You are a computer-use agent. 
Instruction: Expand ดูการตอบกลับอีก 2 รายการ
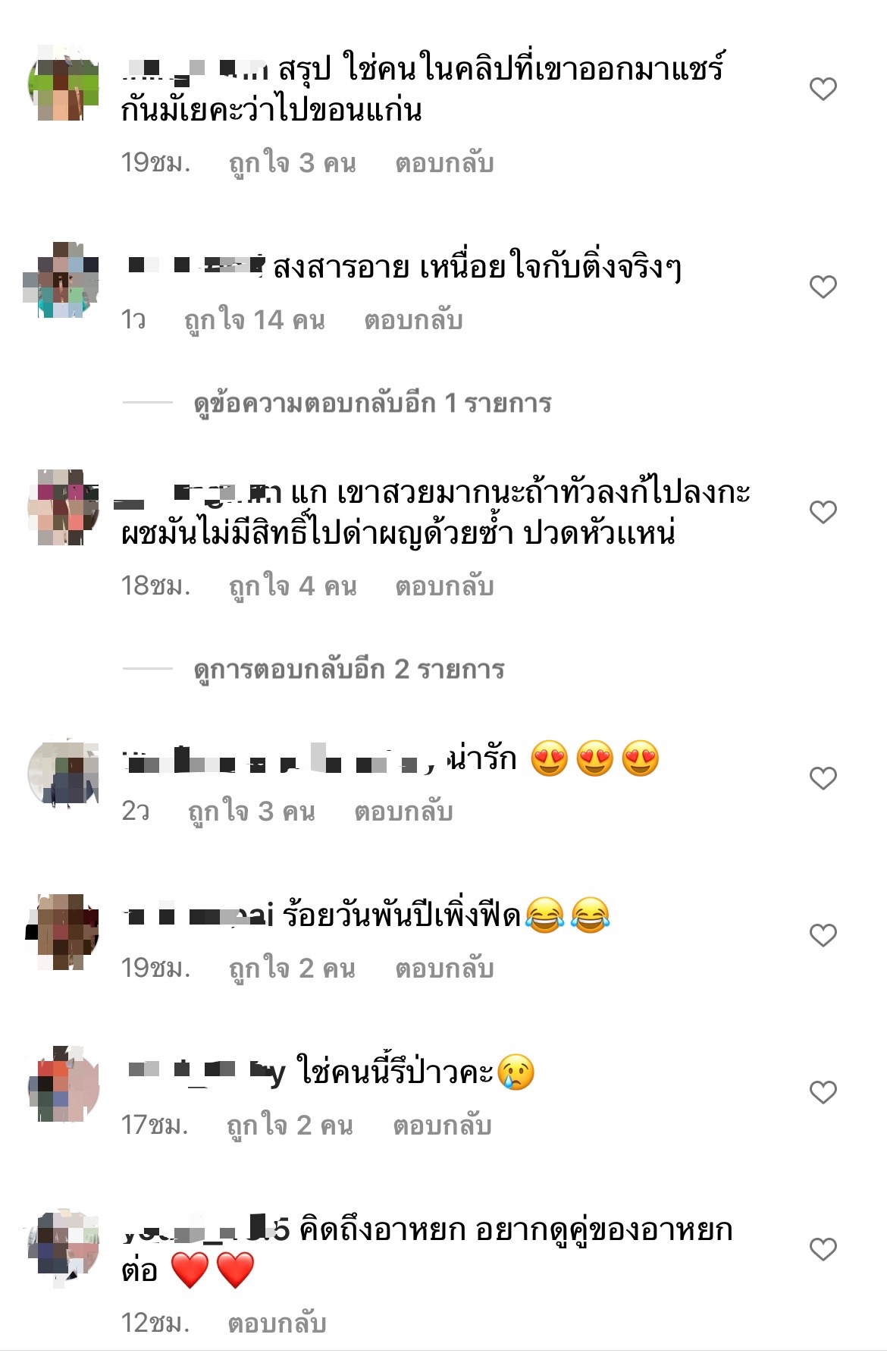click(349, 670)
